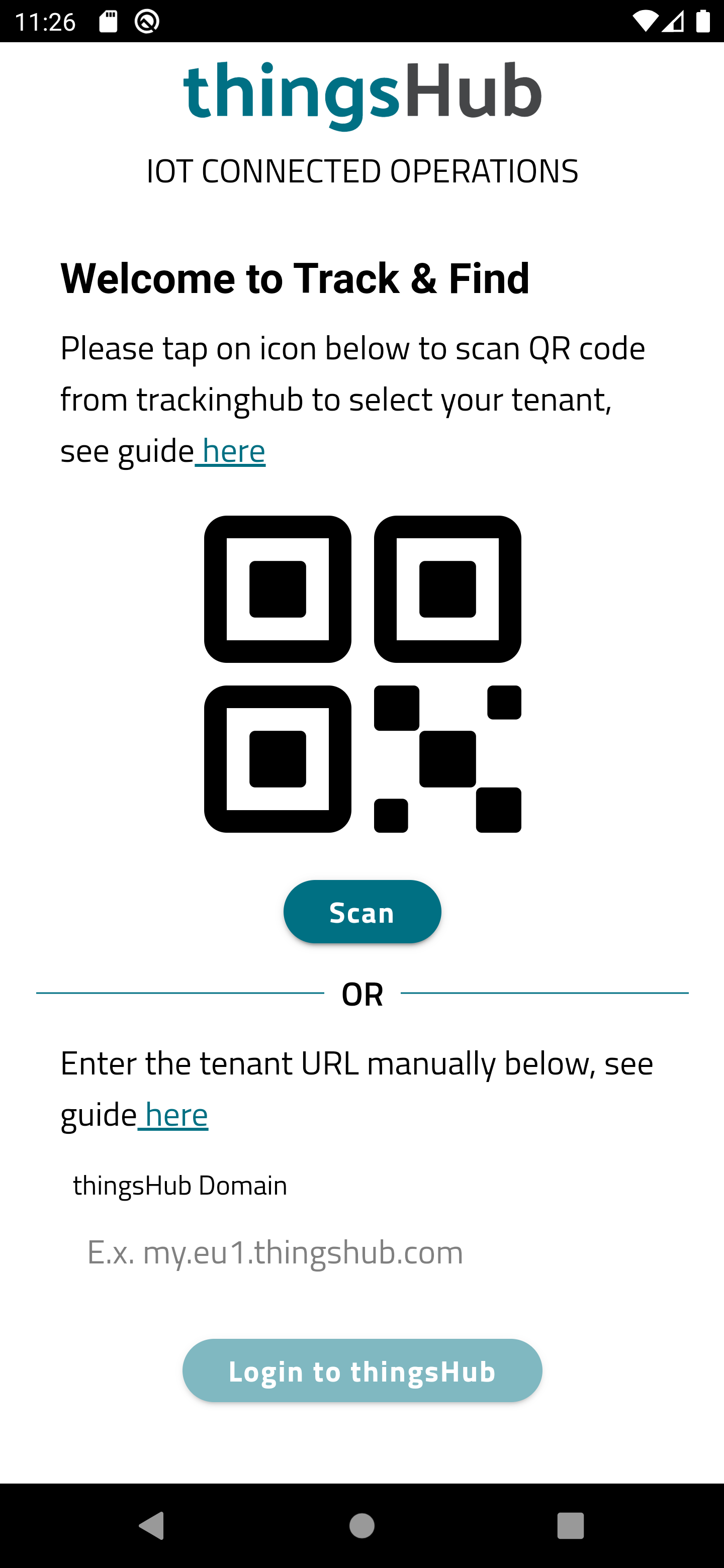Viewport: 724px width, 1568px height.
Task: Go back using system back button
Action: pos(152,1526)
